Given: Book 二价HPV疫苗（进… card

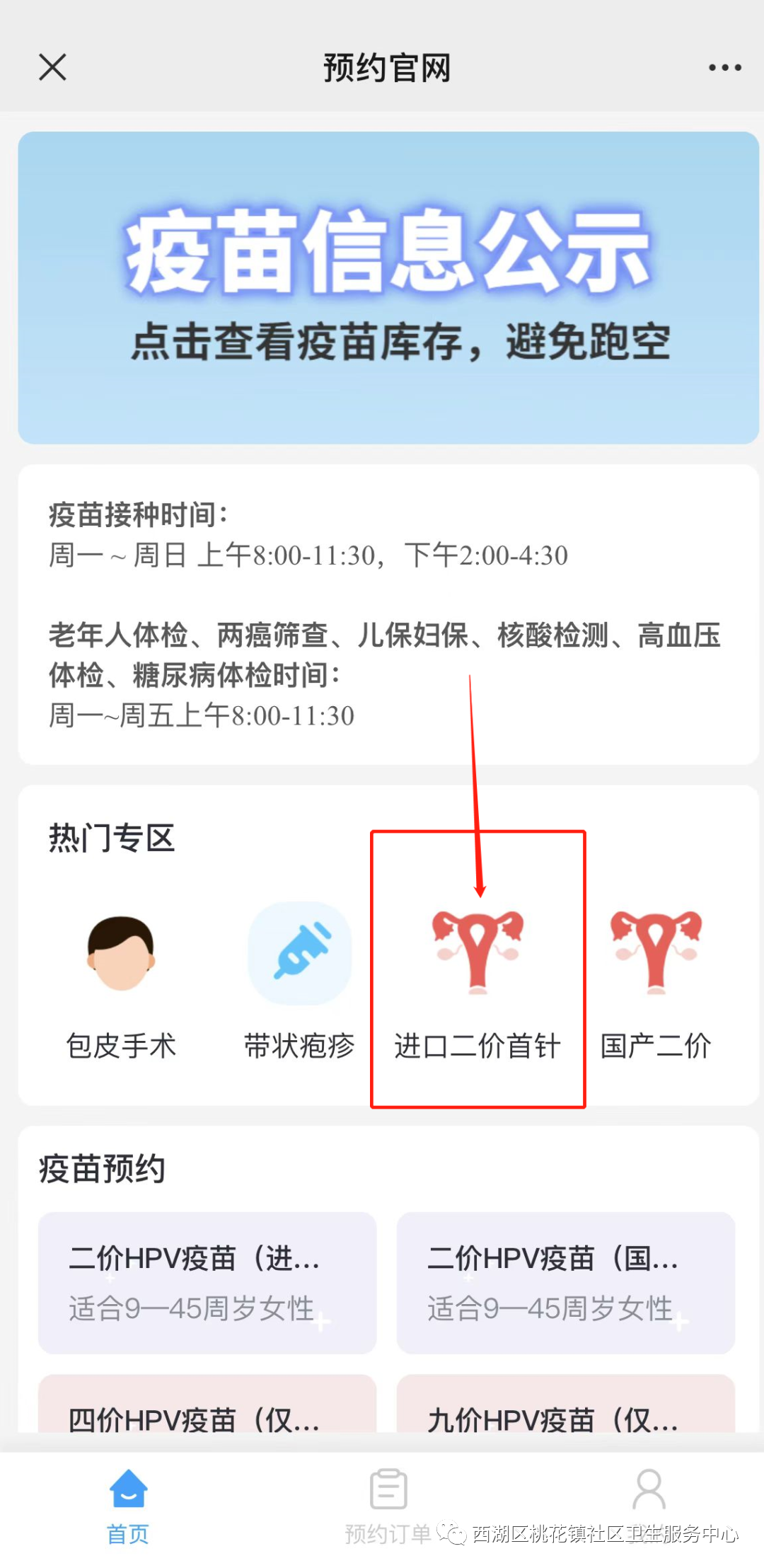Looking at the screenshot, I should [207, 1282].
